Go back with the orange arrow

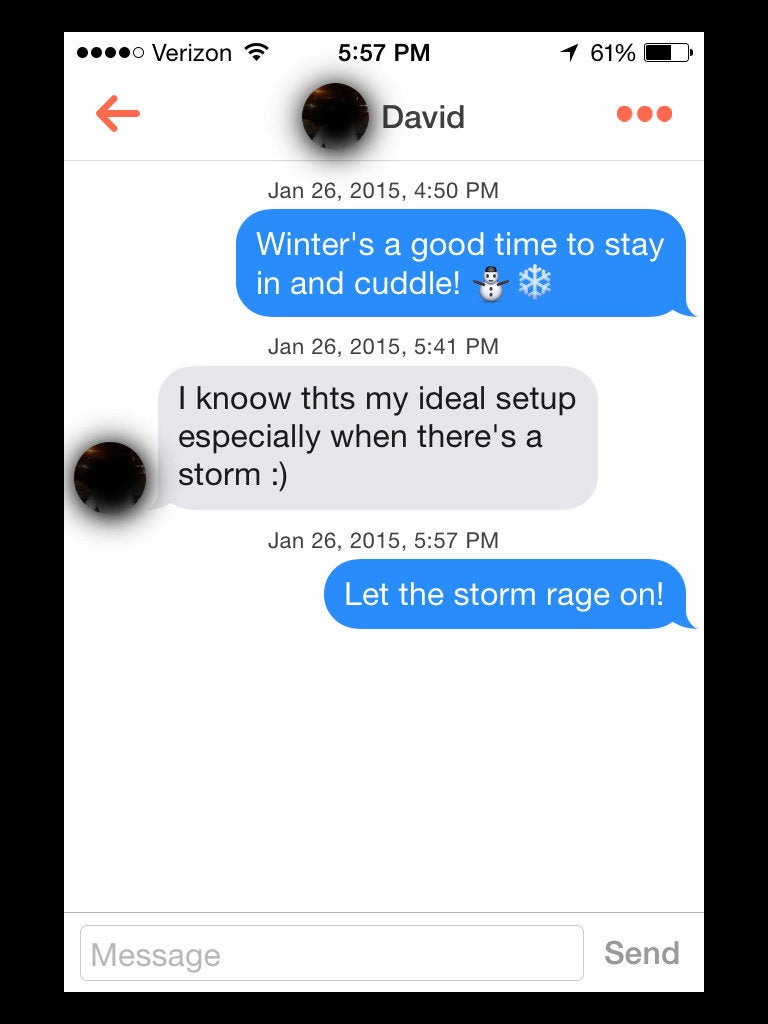118,115
